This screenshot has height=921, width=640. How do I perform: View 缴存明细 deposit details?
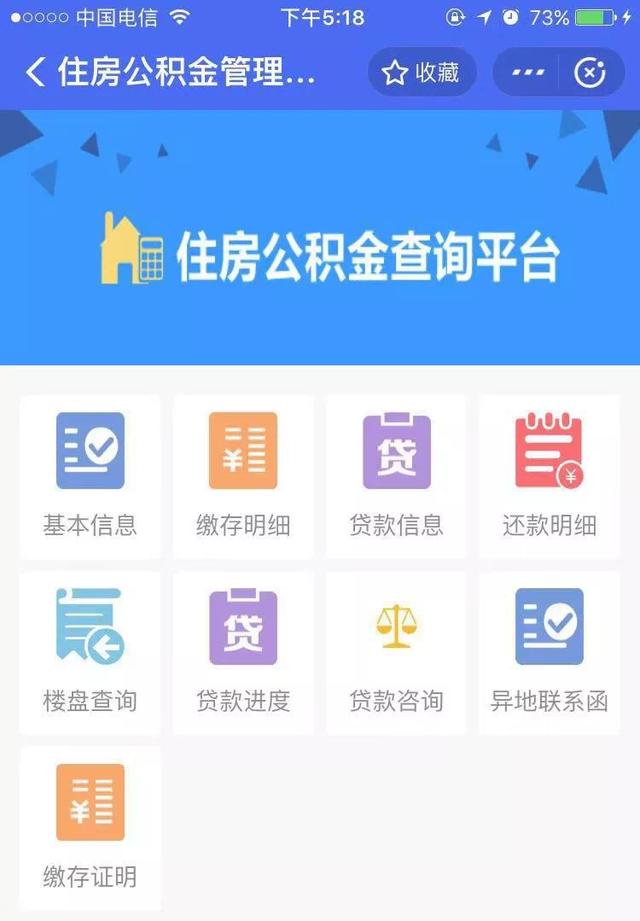point(243,476)
